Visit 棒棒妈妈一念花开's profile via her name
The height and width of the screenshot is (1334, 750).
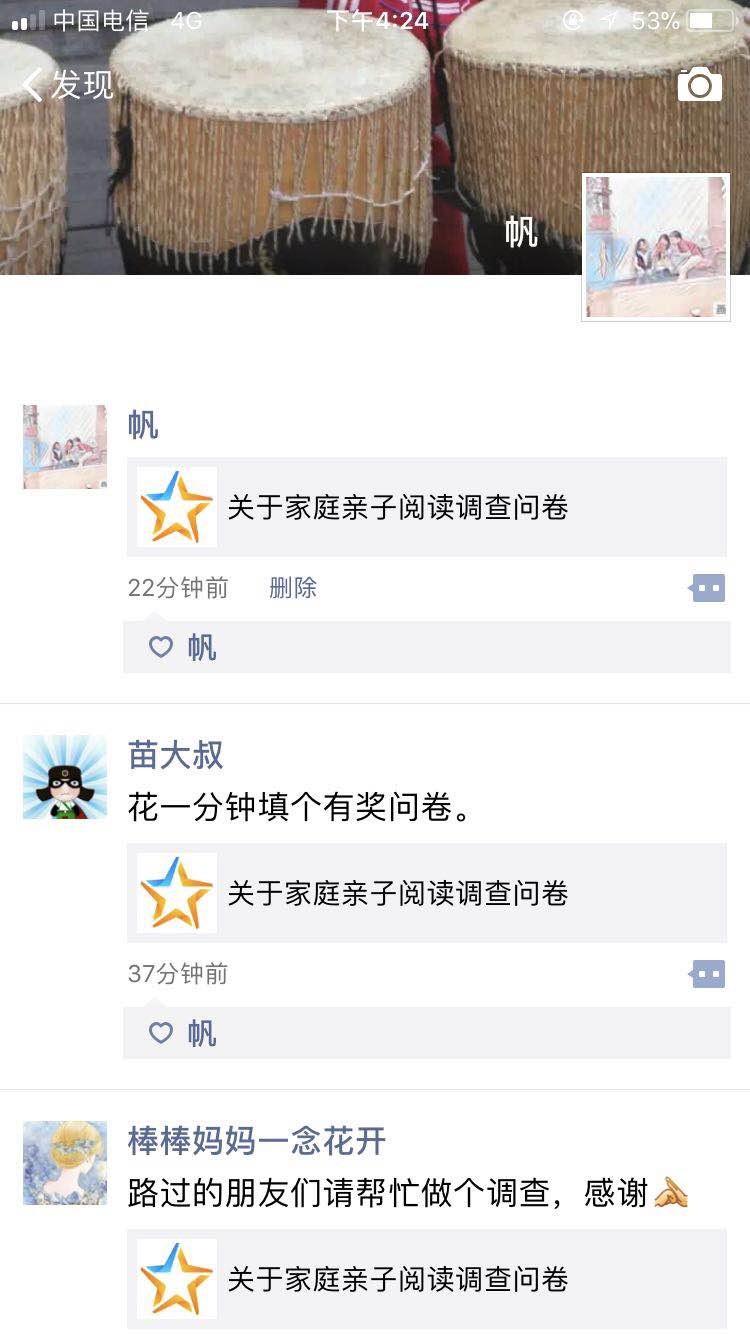257,1141
